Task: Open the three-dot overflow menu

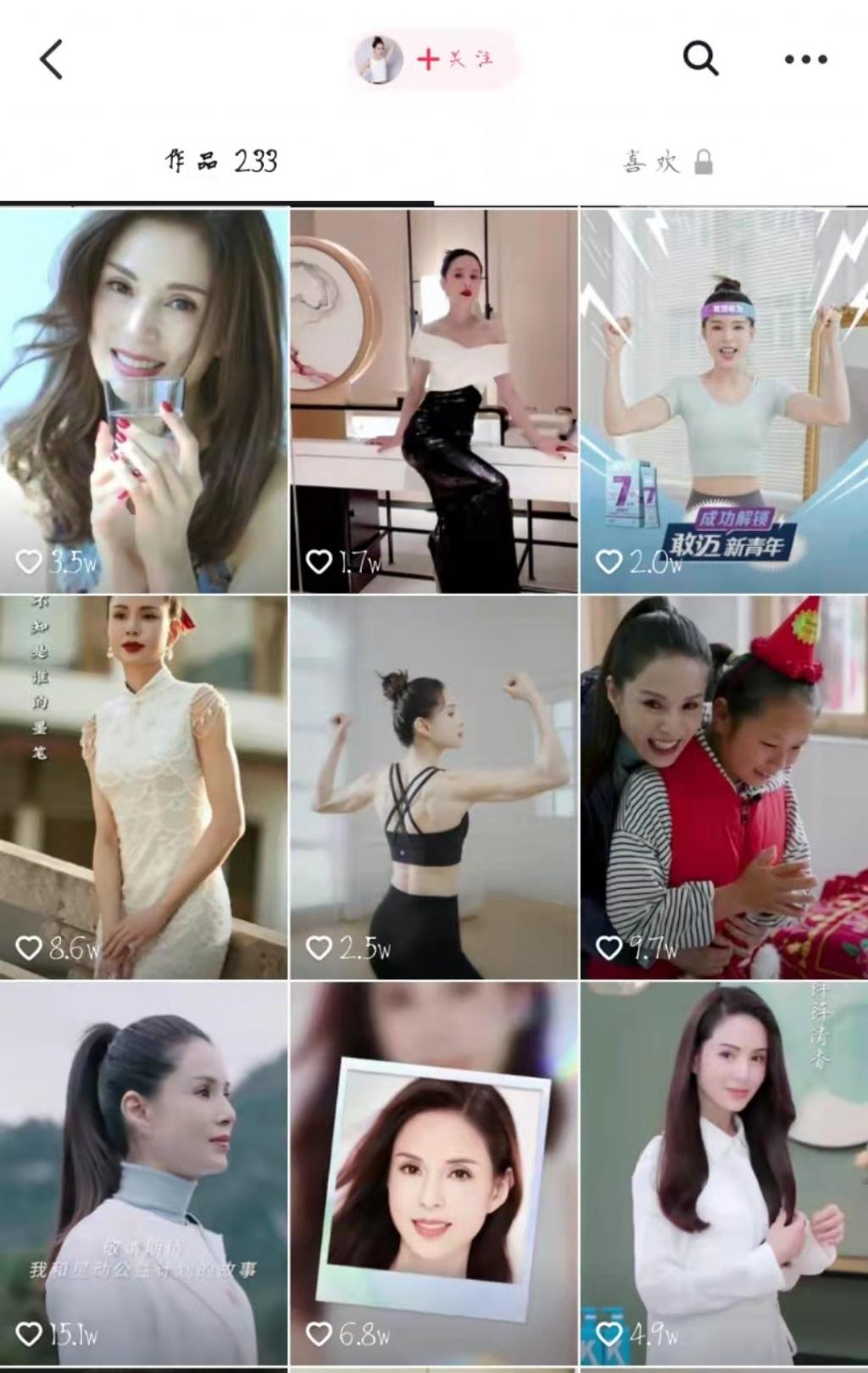Action: [805, 59]
